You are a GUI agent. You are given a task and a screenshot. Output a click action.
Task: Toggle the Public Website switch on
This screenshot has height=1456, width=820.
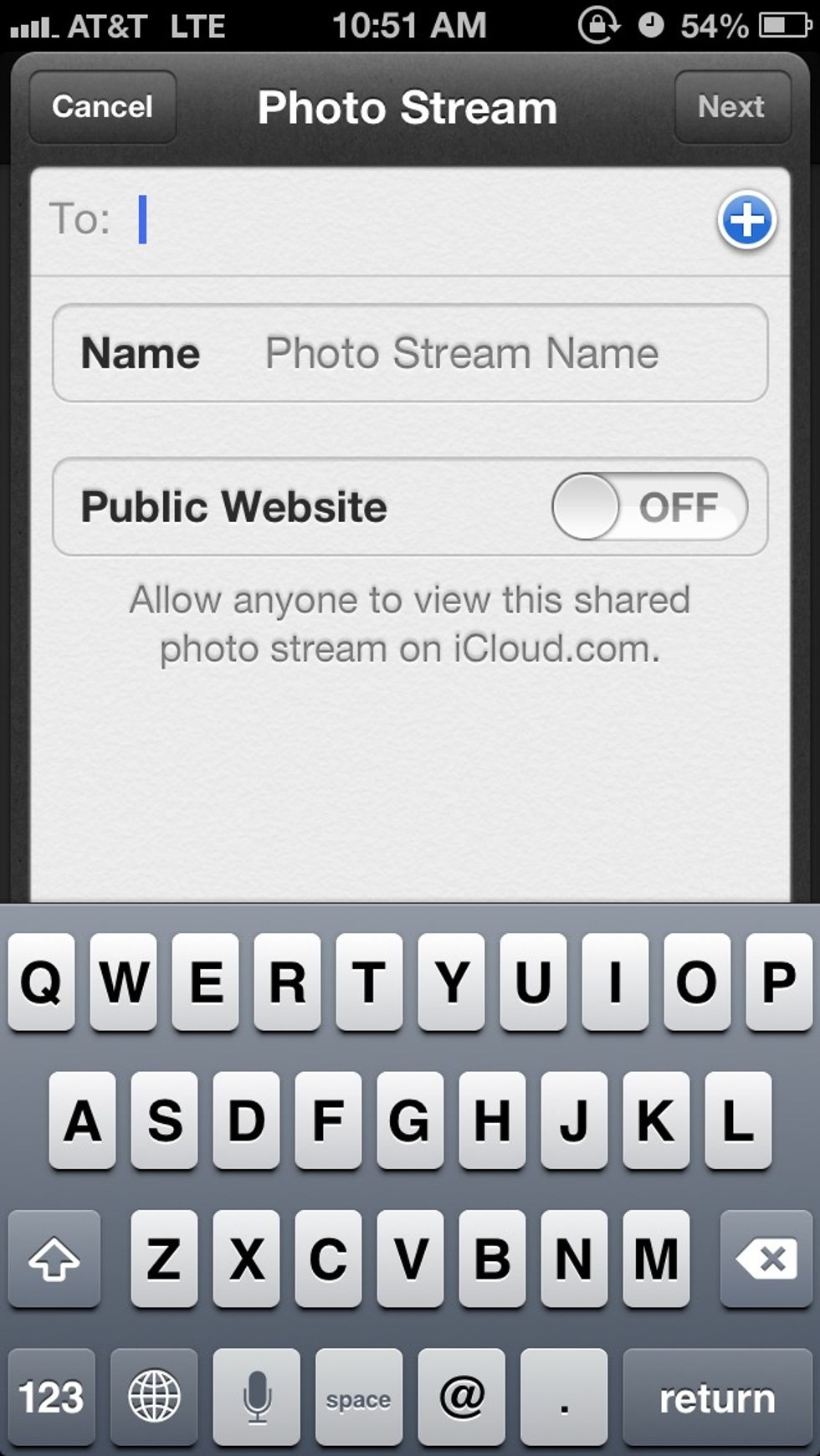(x=648, y=507)
